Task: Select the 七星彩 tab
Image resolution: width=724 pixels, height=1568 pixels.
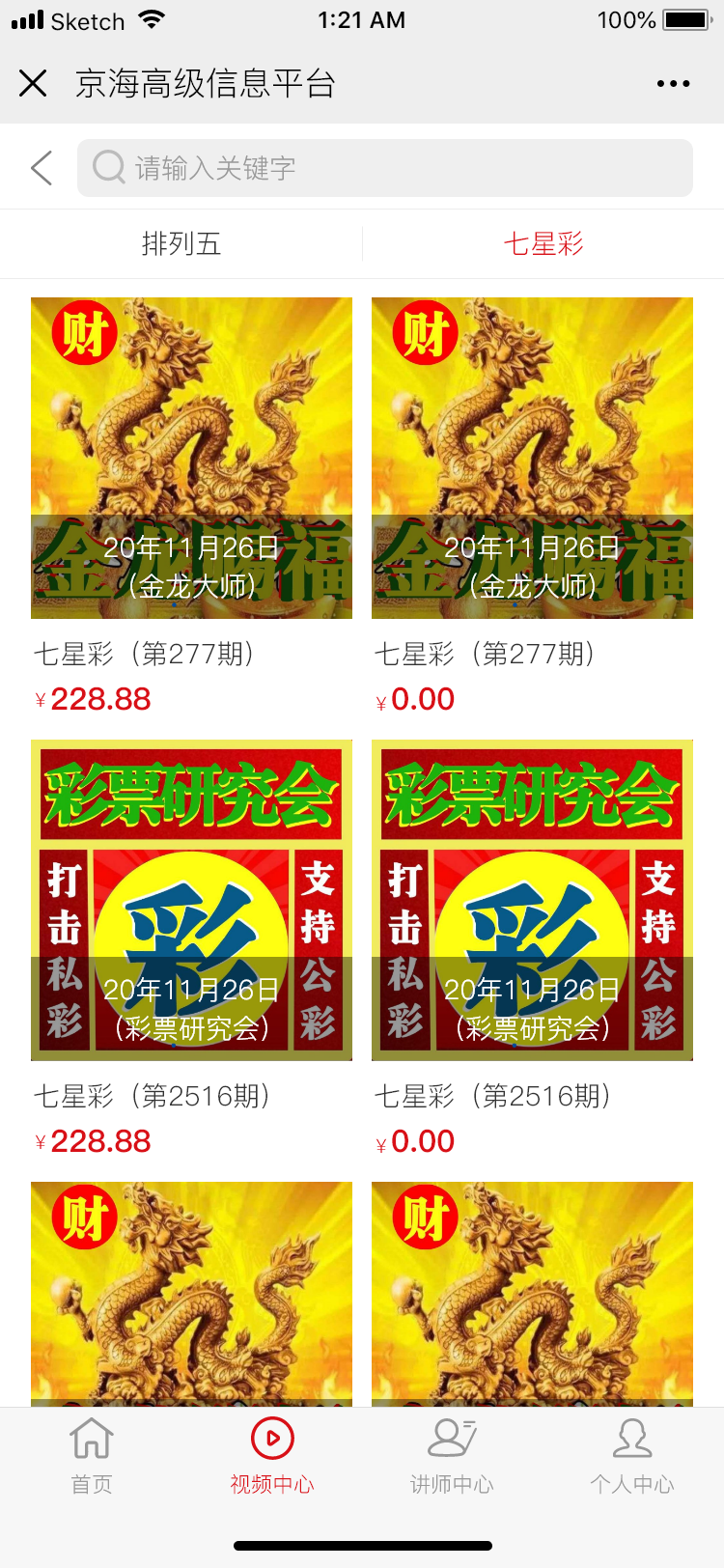Action: [x=543, y=243]
